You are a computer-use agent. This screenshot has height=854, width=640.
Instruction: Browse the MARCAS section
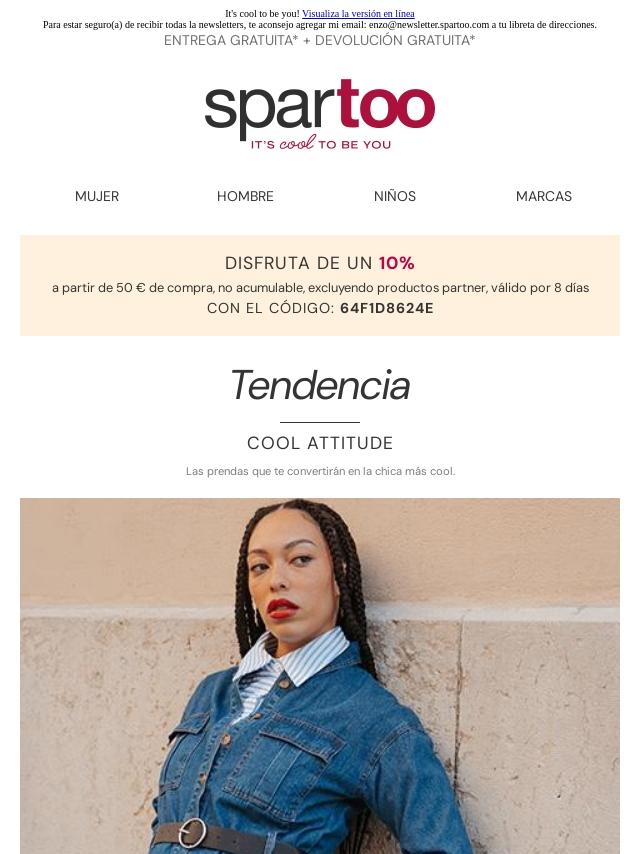[544, 196]
